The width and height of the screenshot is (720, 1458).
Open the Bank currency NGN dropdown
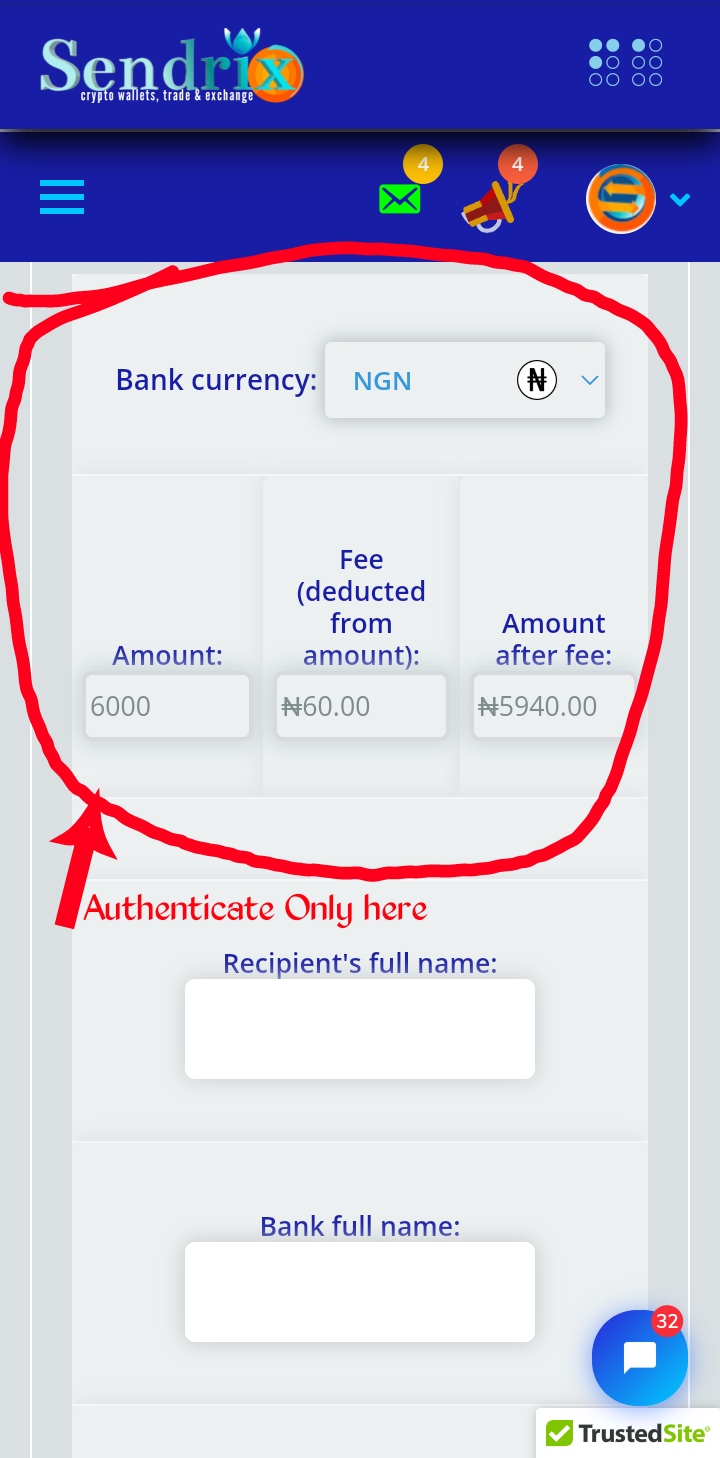[465, 380]
